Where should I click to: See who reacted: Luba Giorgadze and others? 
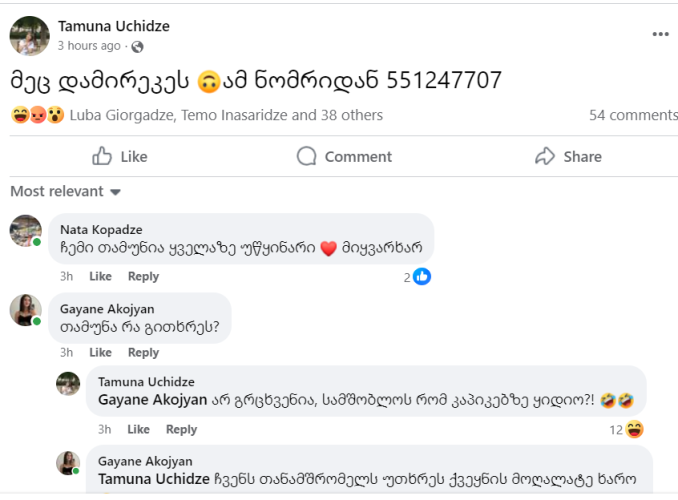tap(225, 115)
